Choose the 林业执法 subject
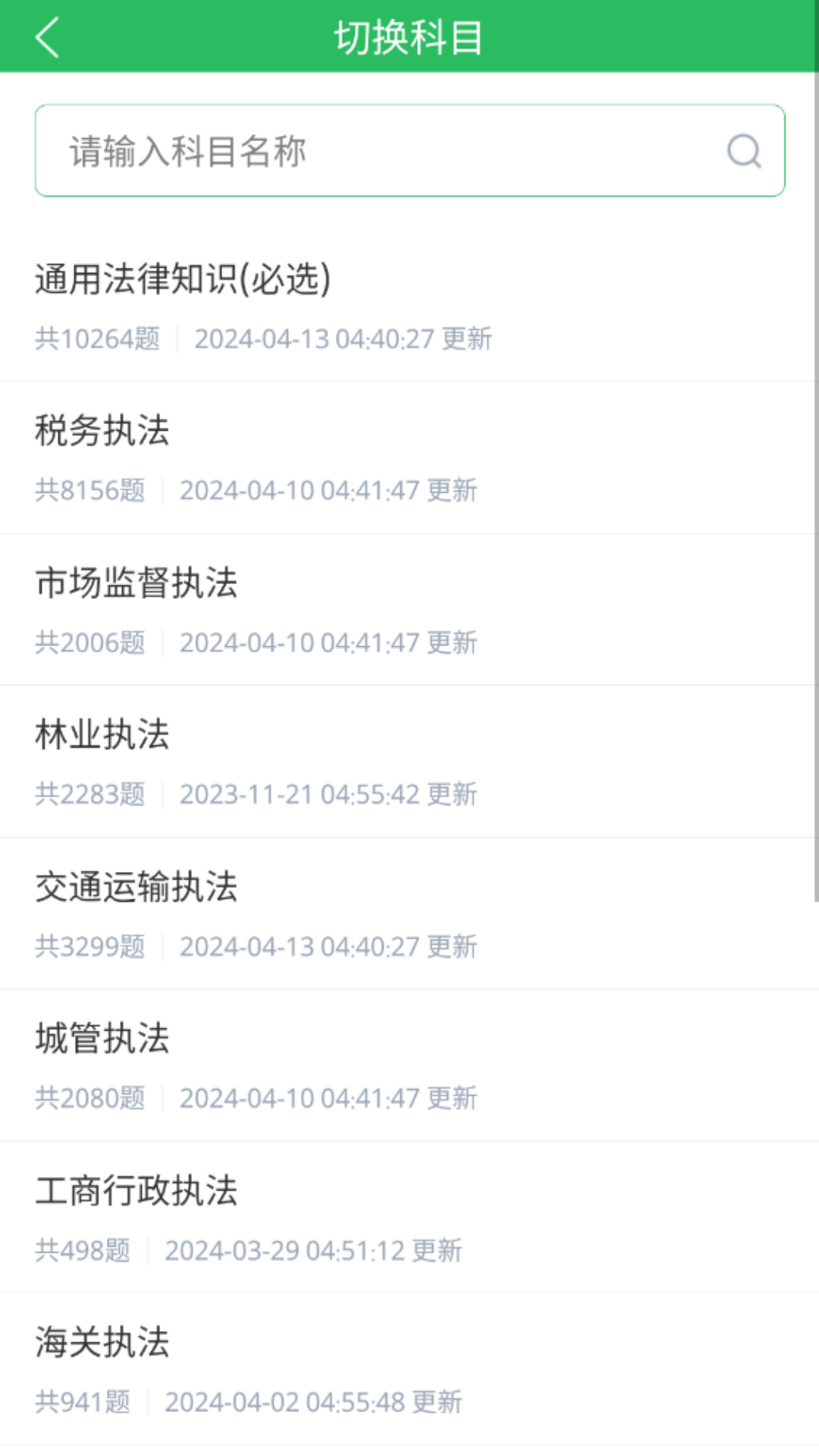This screenshot has width=819, height=1456. coord(102,734)
